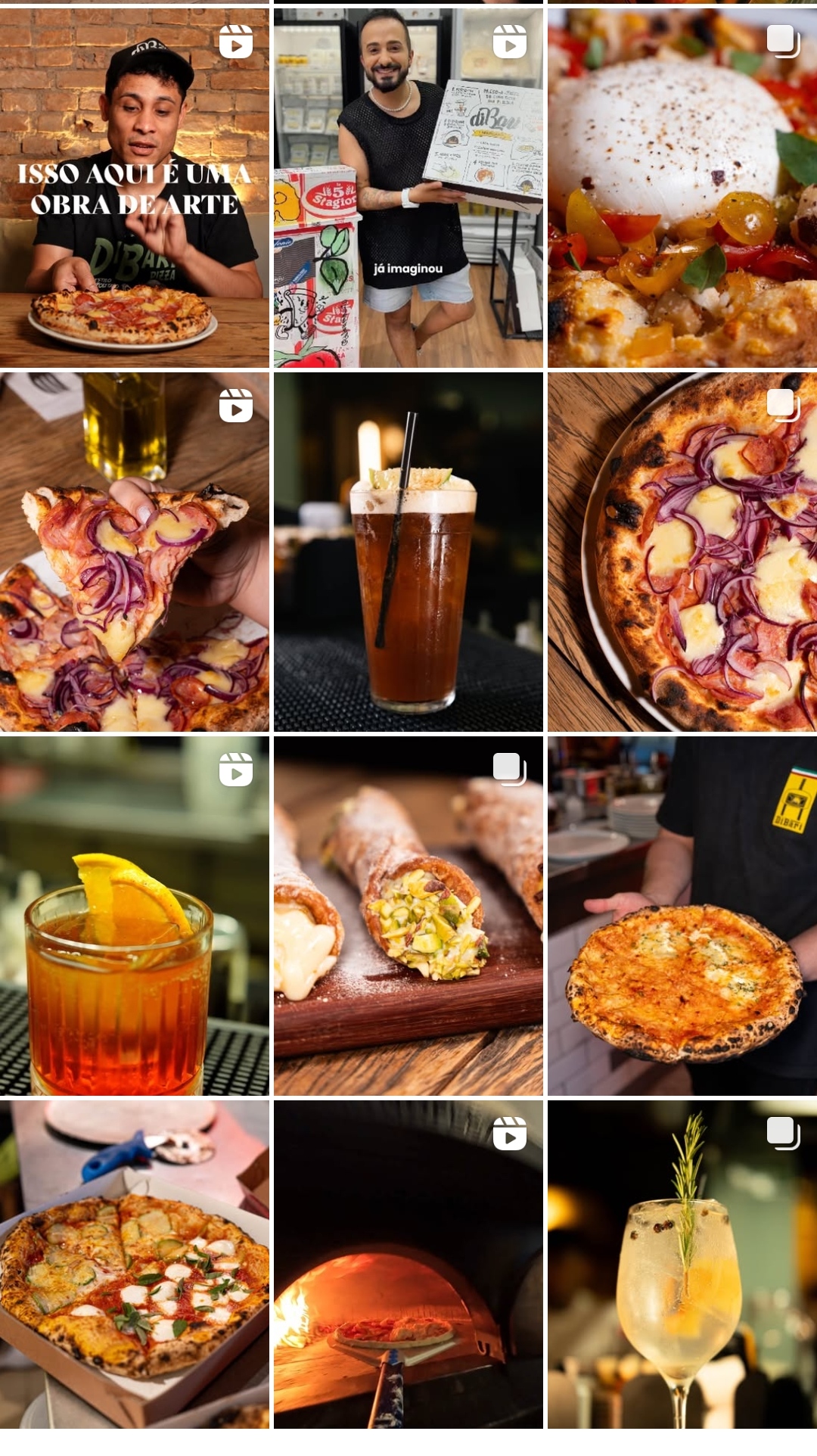Screen dimensions: 817x1456
Task: Open the reel captioned 'Isso aqui é uma obra de arte'
Action: (x=135, y=188)
